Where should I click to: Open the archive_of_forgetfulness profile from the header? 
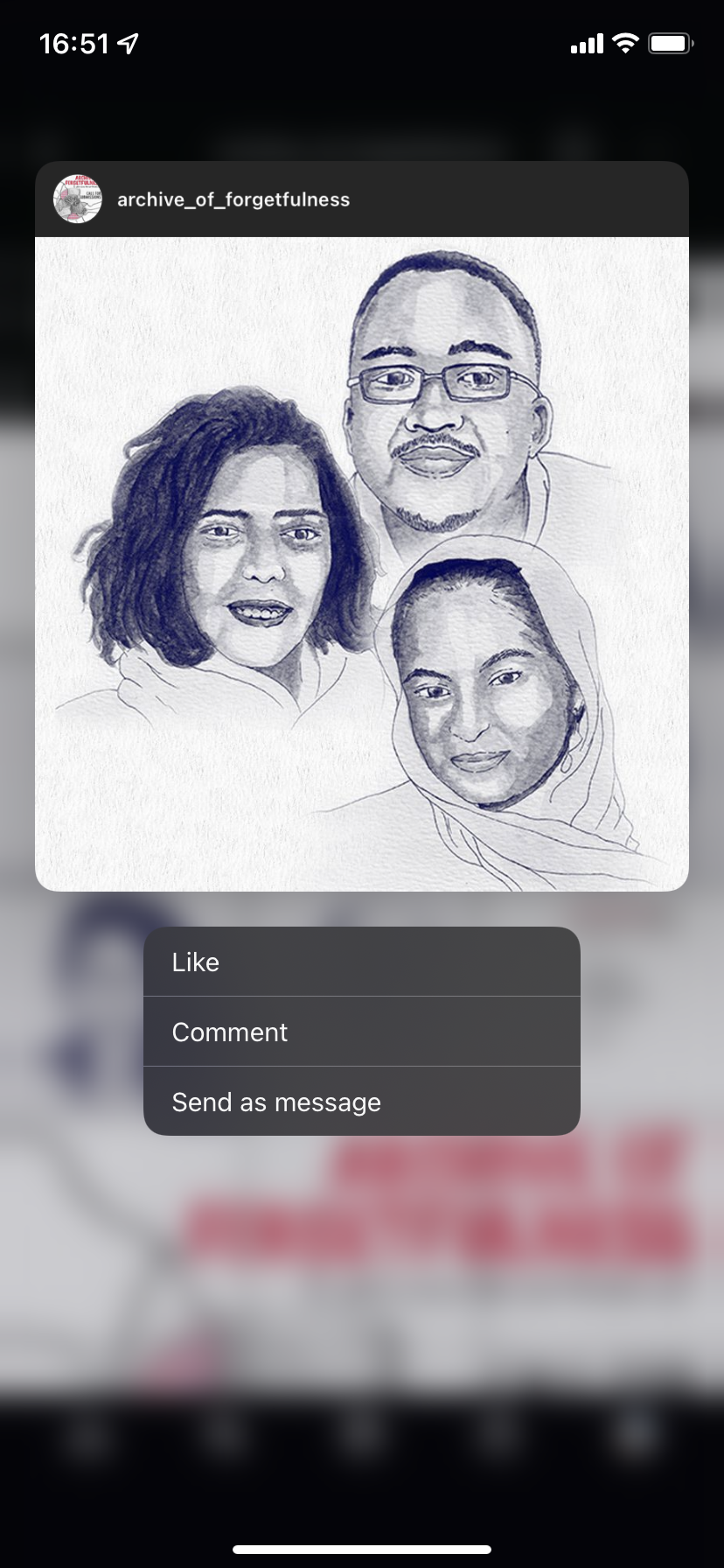[233, 199]
